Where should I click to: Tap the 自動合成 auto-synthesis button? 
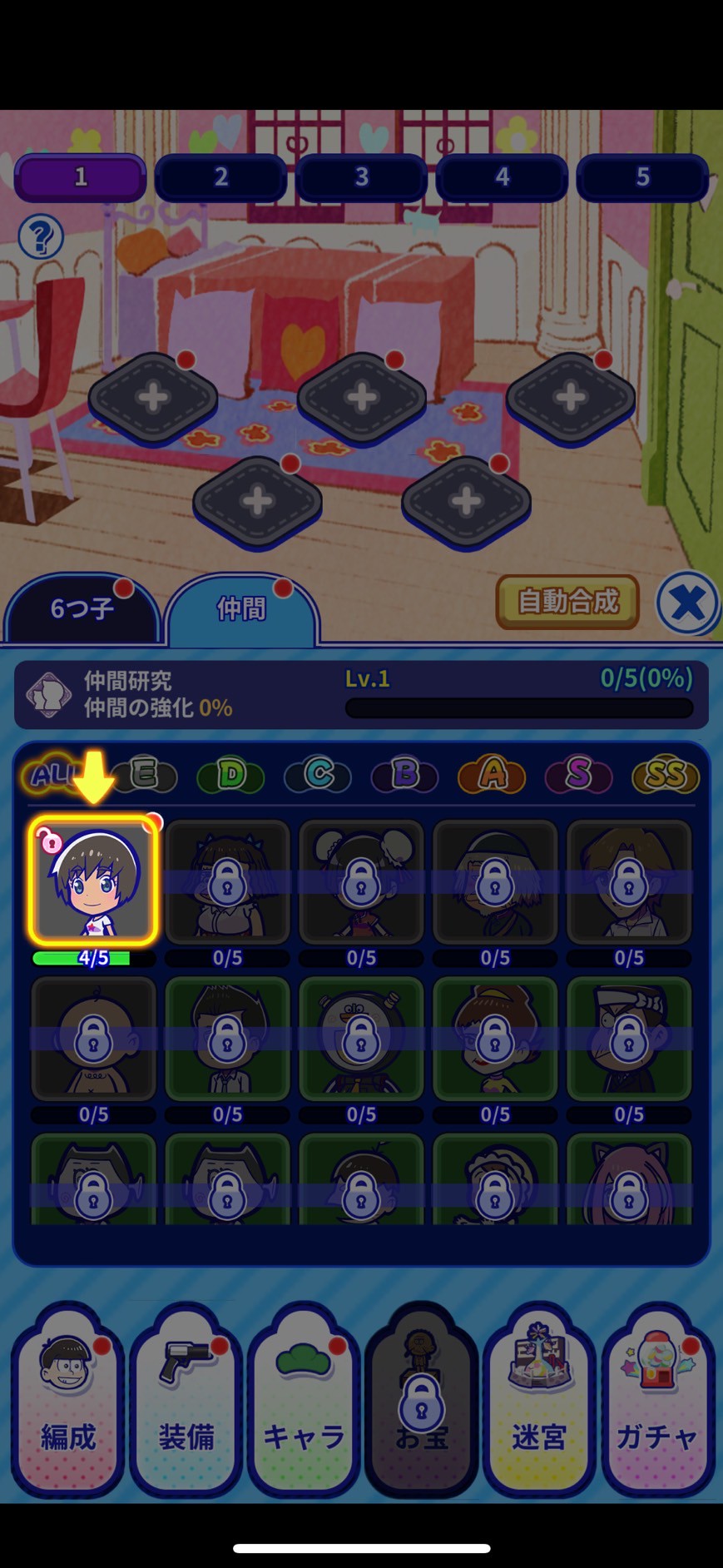[x=567, y=601]
